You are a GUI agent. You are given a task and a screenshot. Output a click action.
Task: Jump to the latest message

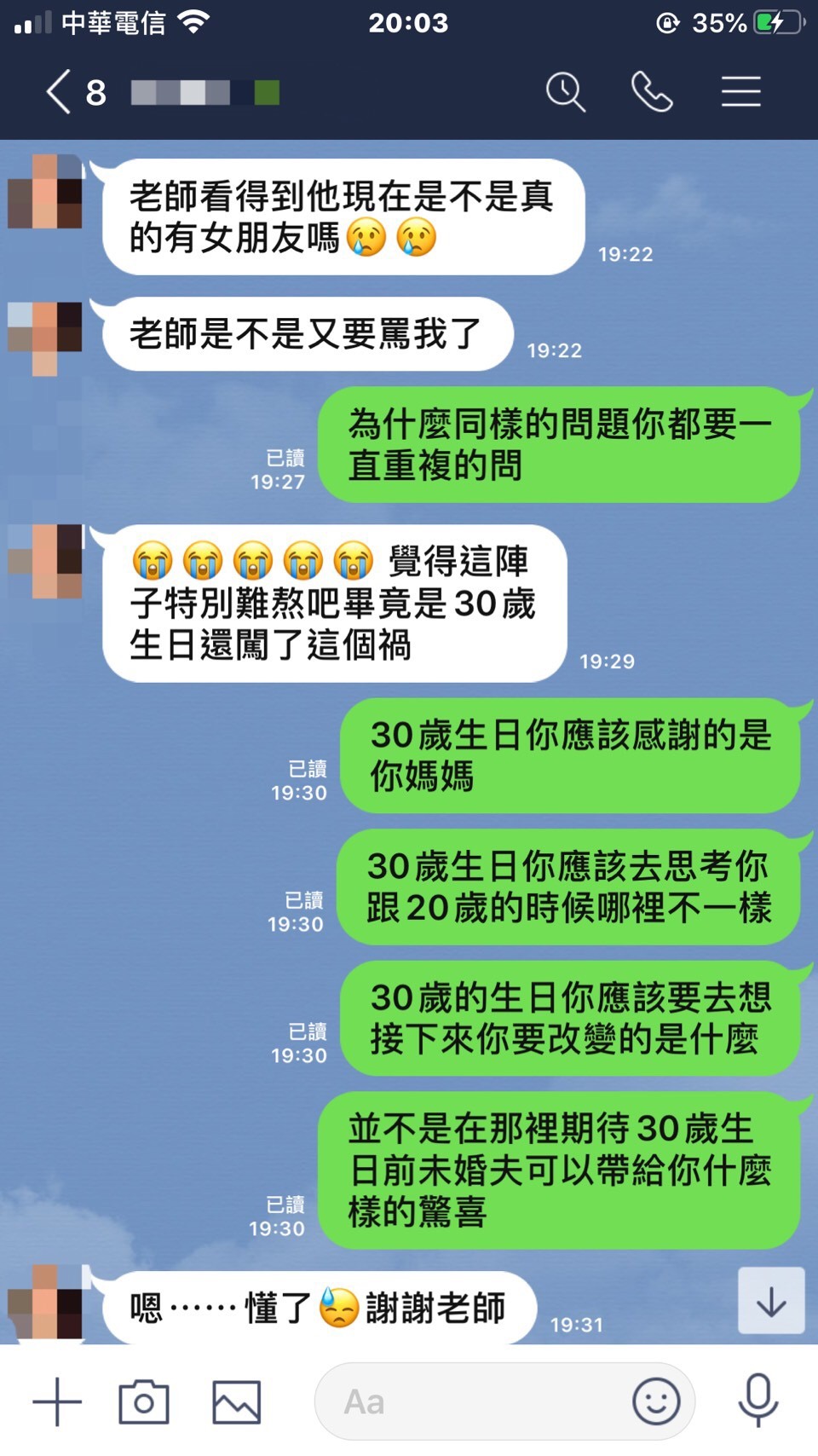pos(771,1301)
